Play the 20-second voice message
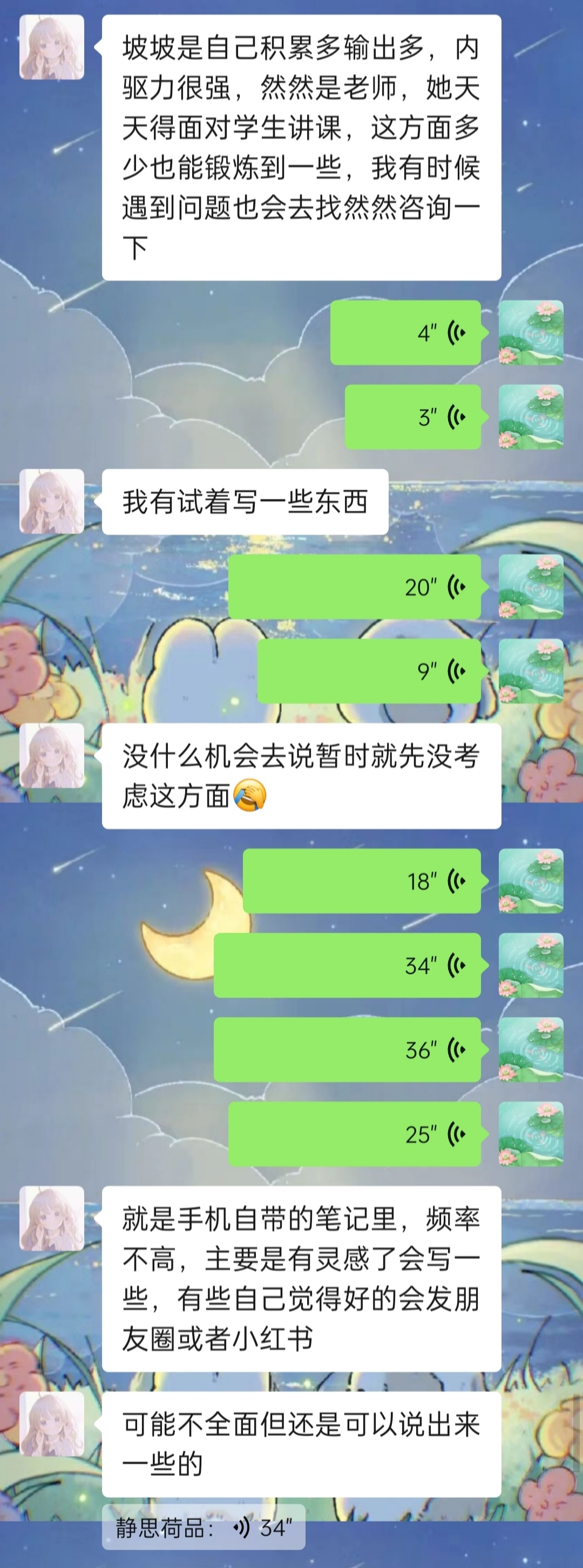This screenshot has width=583, height=1568. (354, 587)
